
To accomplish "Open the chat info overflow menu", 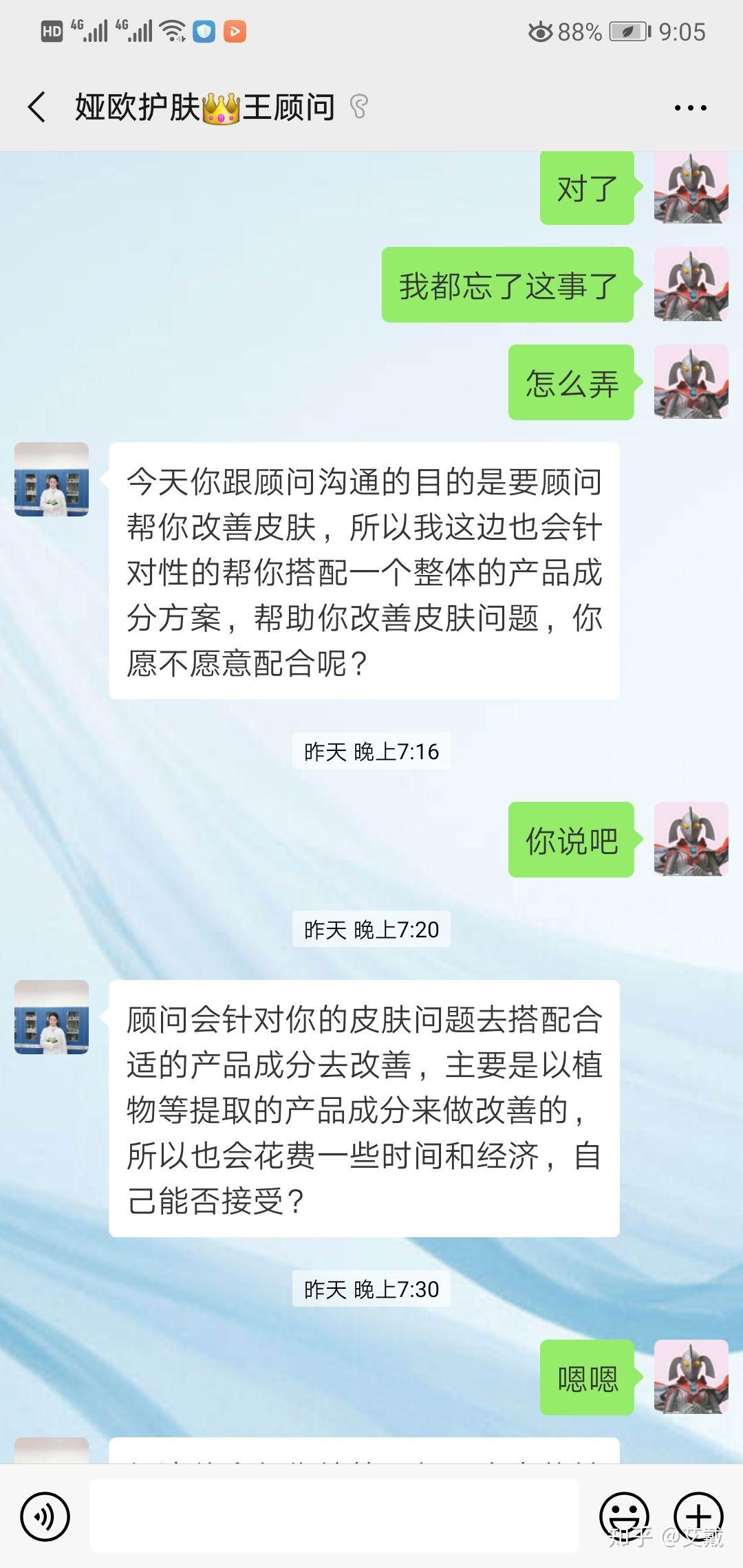I will tap(690, 108).
